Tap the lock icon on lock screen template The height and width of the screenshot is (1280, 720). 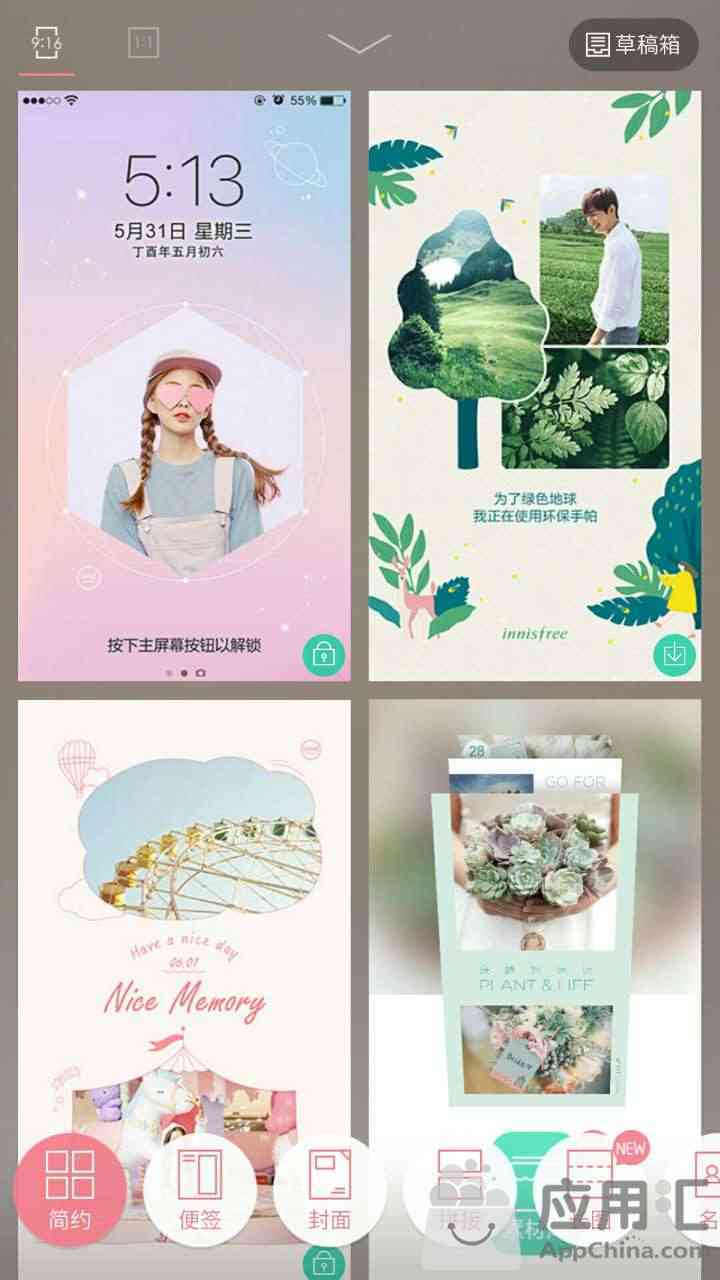point(324,655)
